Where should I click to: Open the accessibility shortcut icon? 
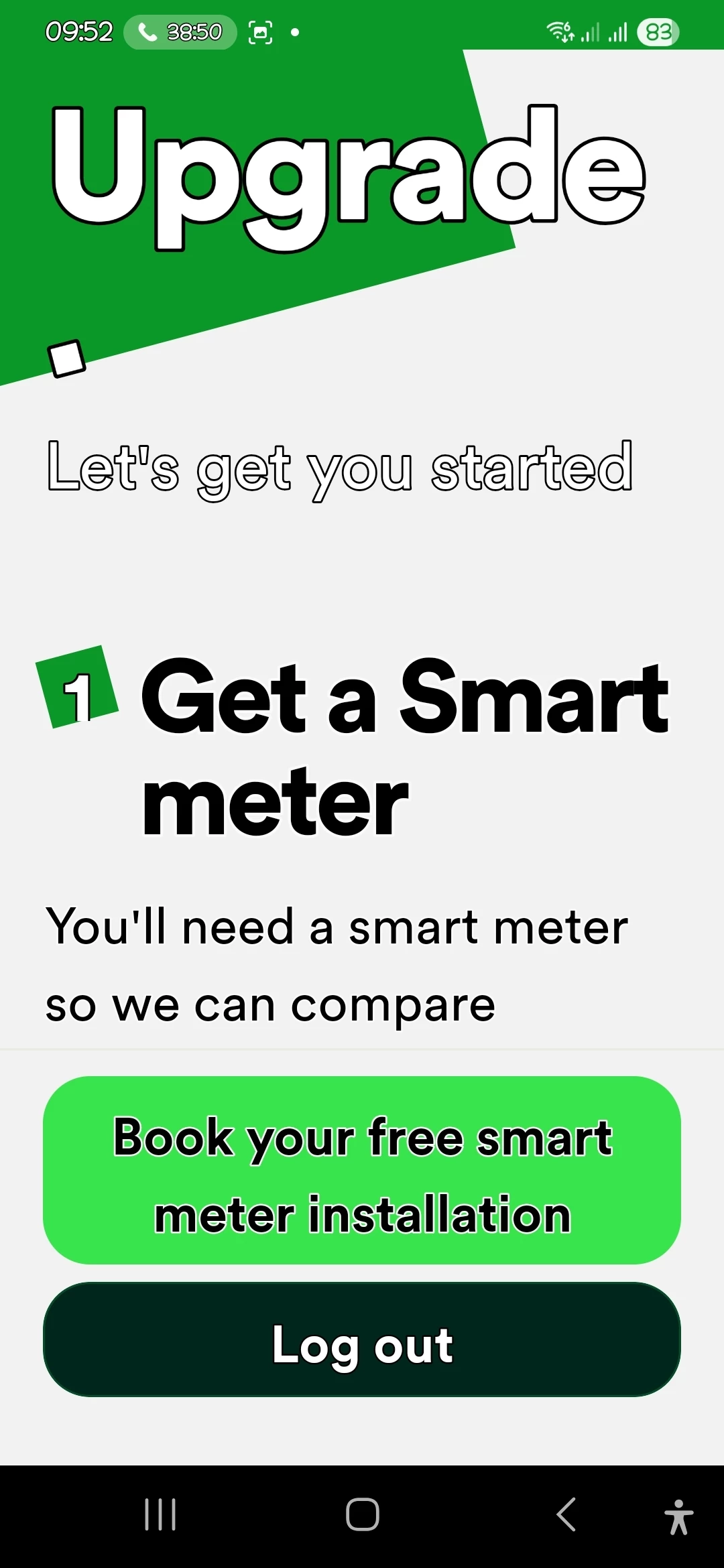point(678,1516)
